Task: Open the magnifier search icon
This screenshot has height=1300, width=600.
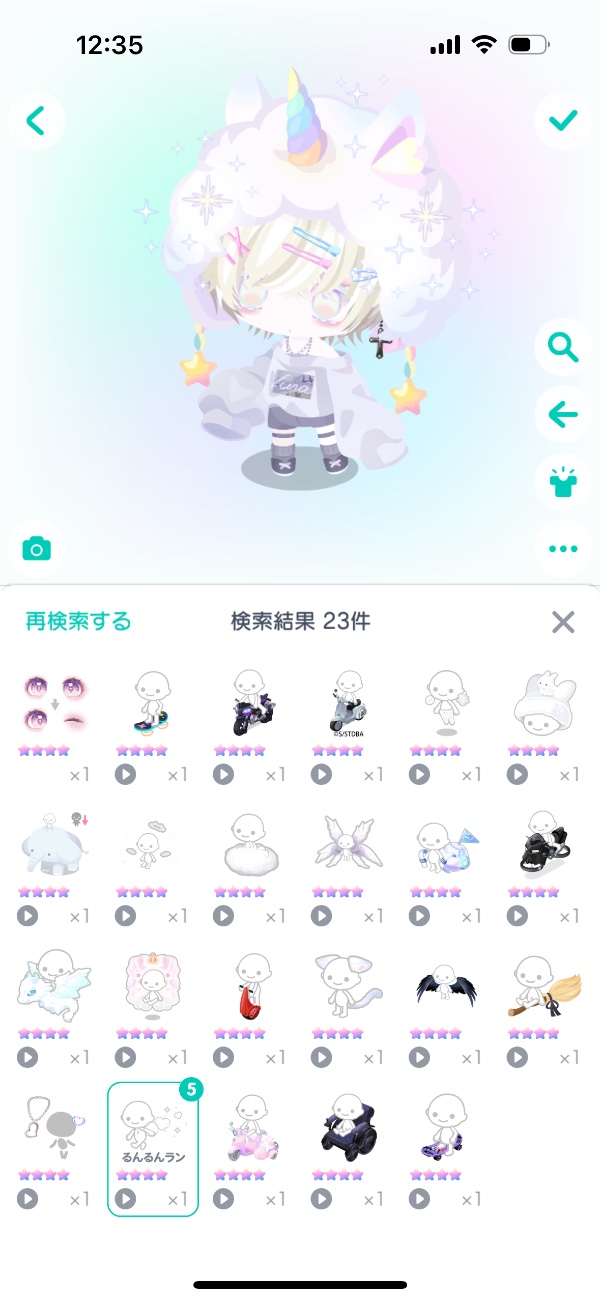Action: point(563,348)
